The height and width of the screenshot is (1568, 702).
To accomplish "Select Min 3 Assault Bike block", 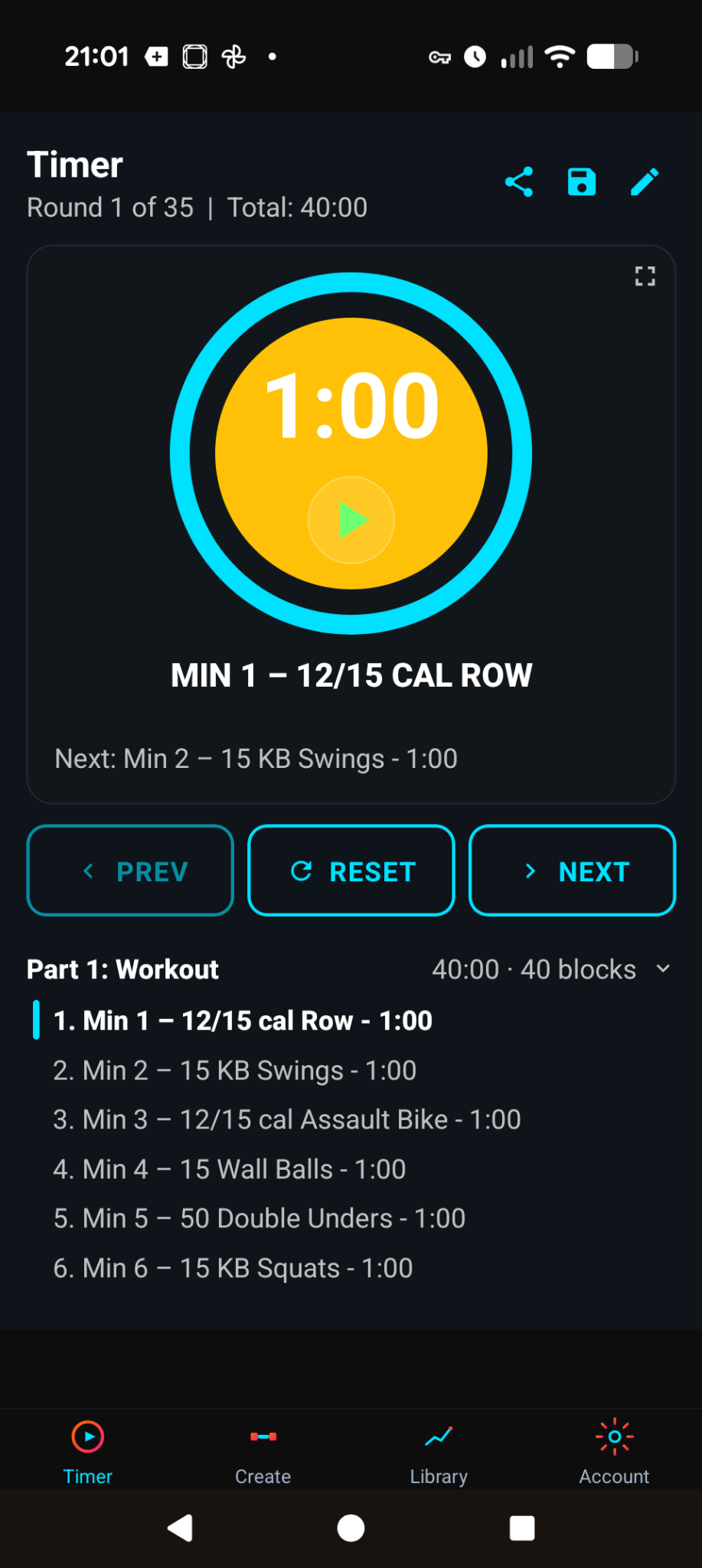I will (286, 1119).
